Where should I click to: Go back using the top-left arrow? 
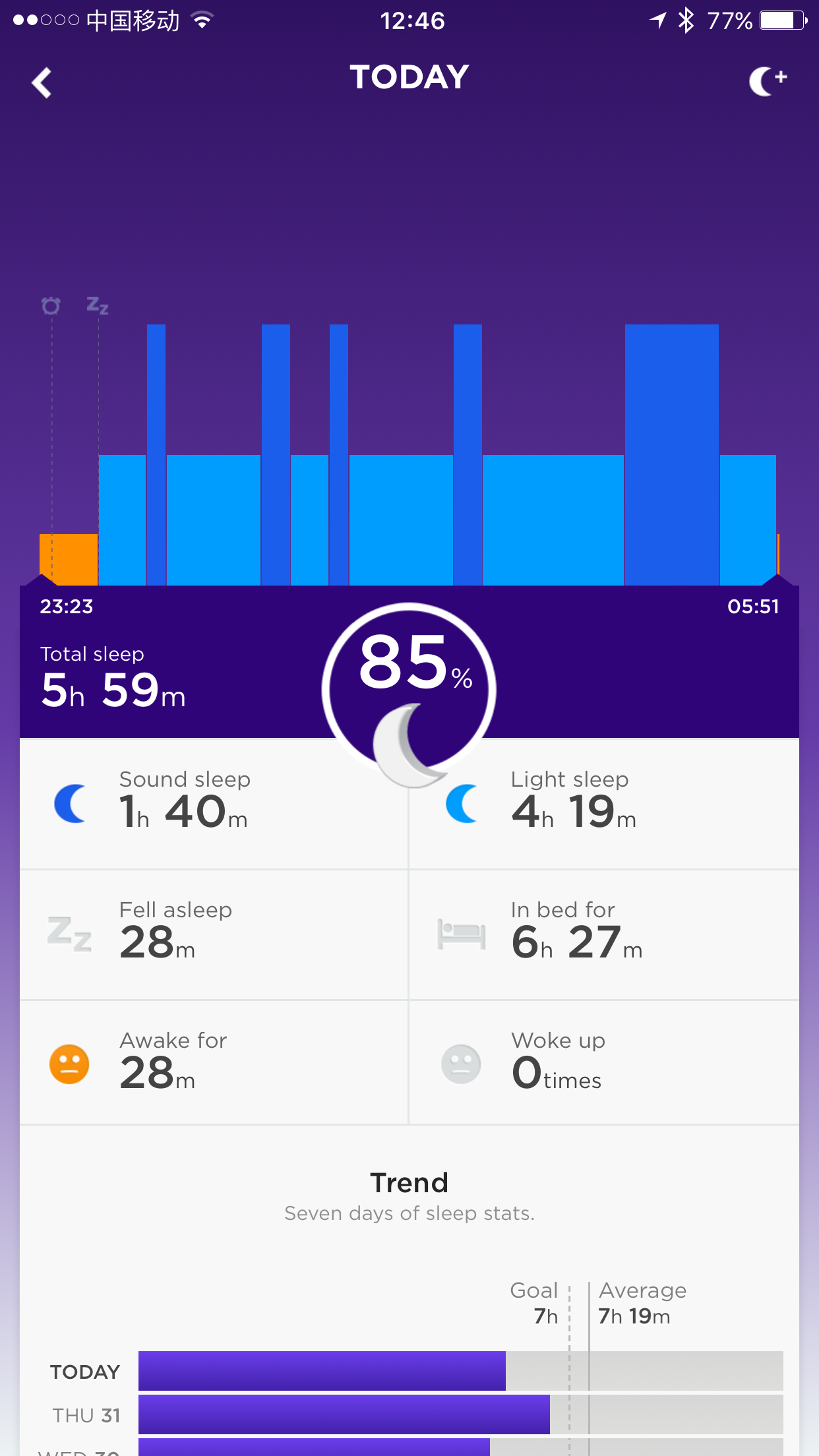(x=42, y=82)
